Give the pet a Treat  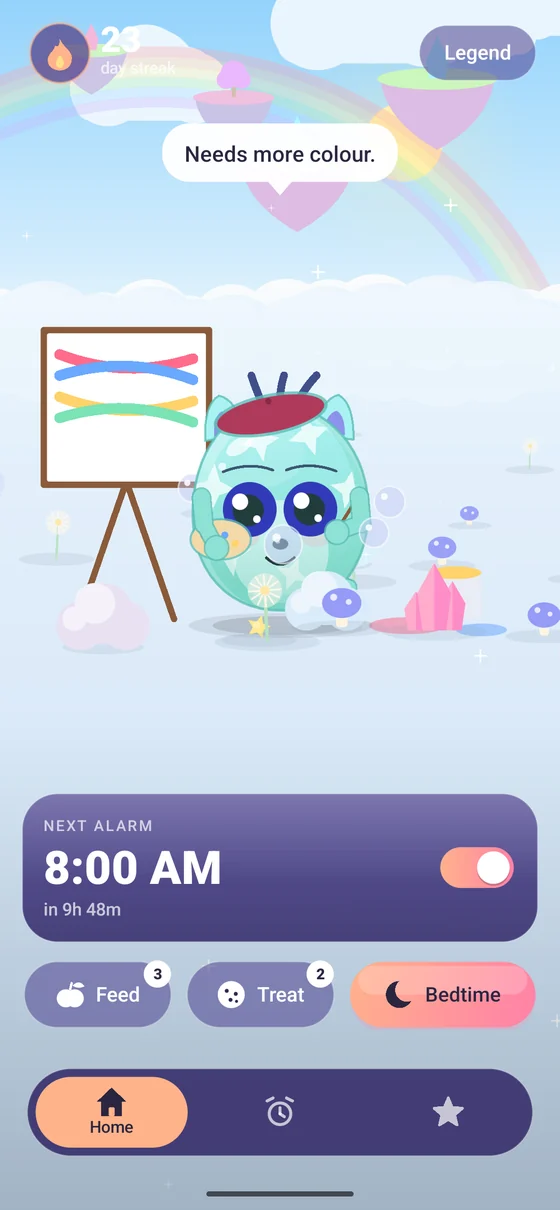tap(260, 994)
